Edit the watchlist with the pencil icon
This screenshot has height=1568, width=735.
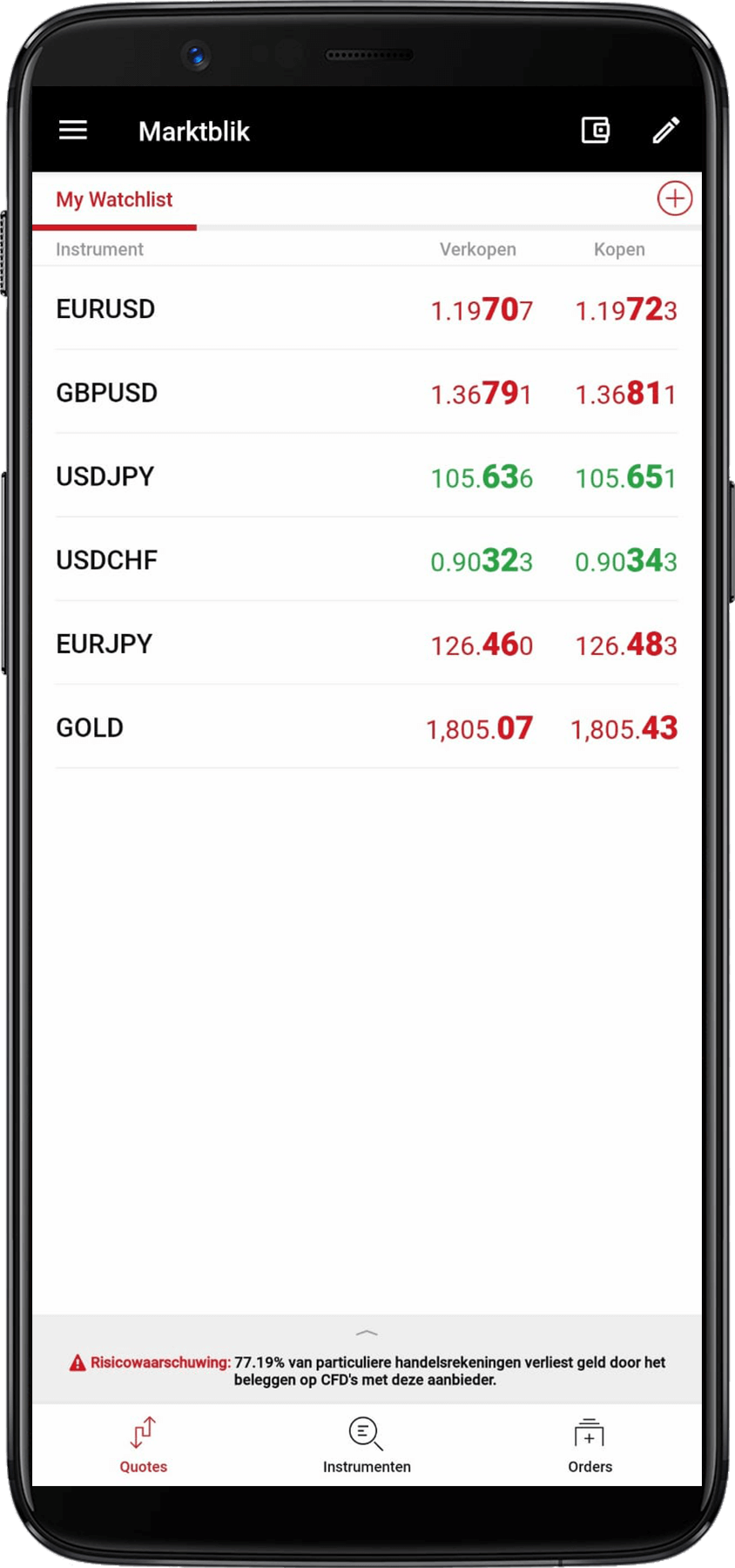[x=666, y=130]
